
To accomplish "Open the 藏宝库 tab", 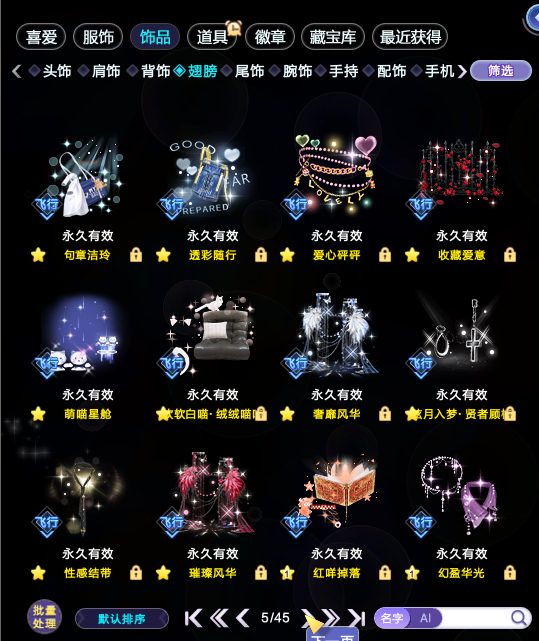I will 333,37.
